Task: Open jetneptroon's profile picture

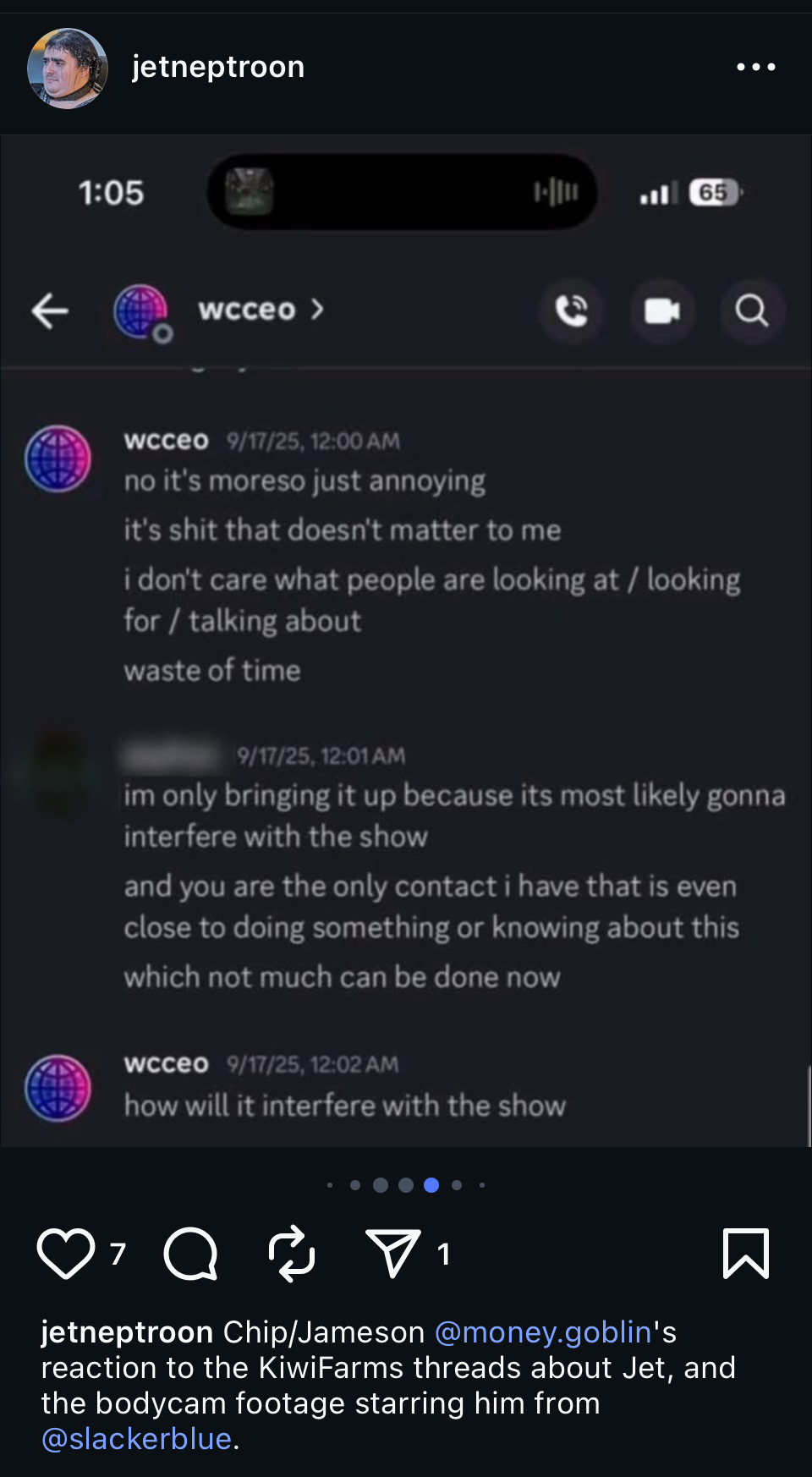Action: coord(68,68)
